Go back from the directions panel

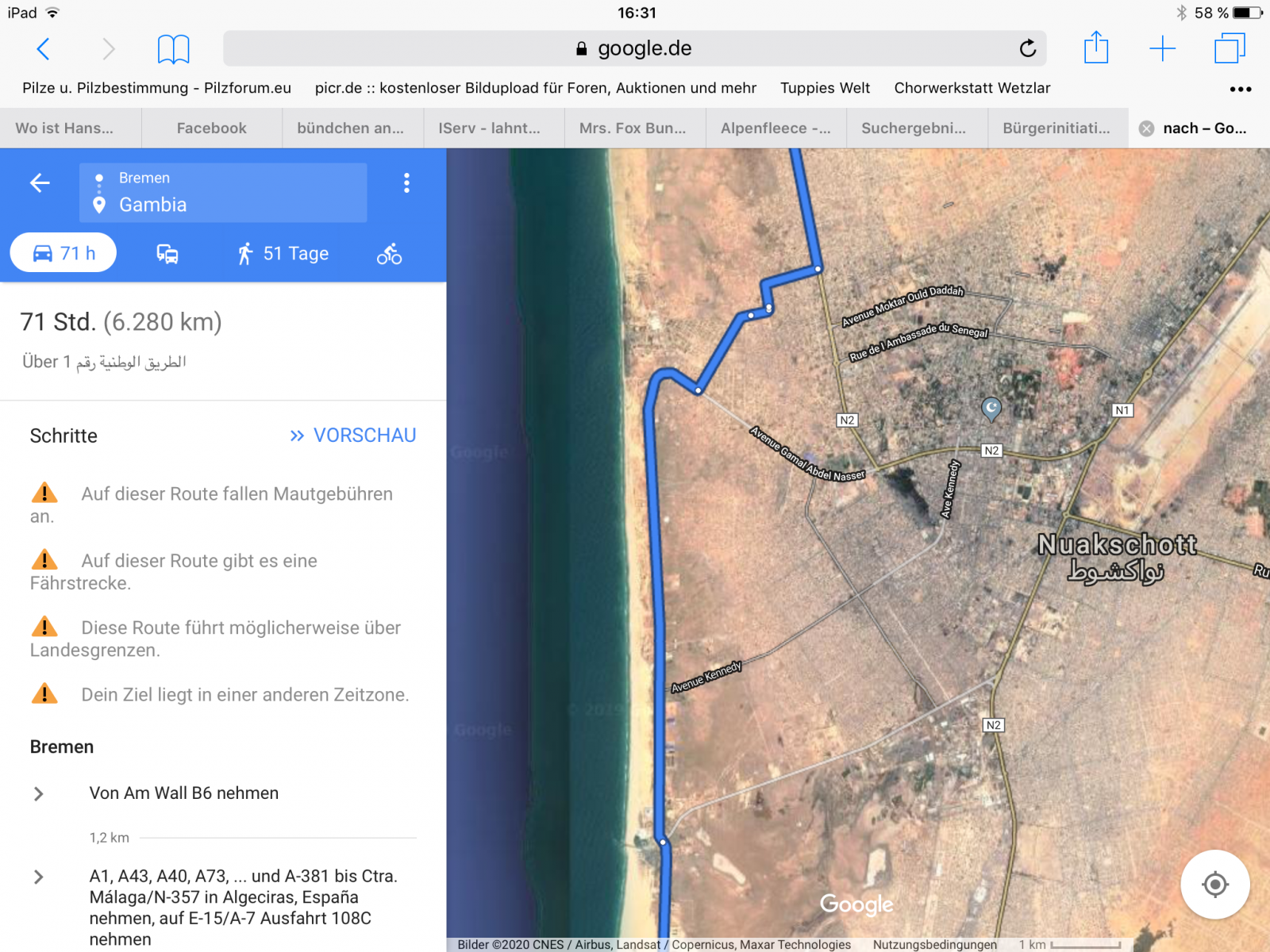(40, 183)
